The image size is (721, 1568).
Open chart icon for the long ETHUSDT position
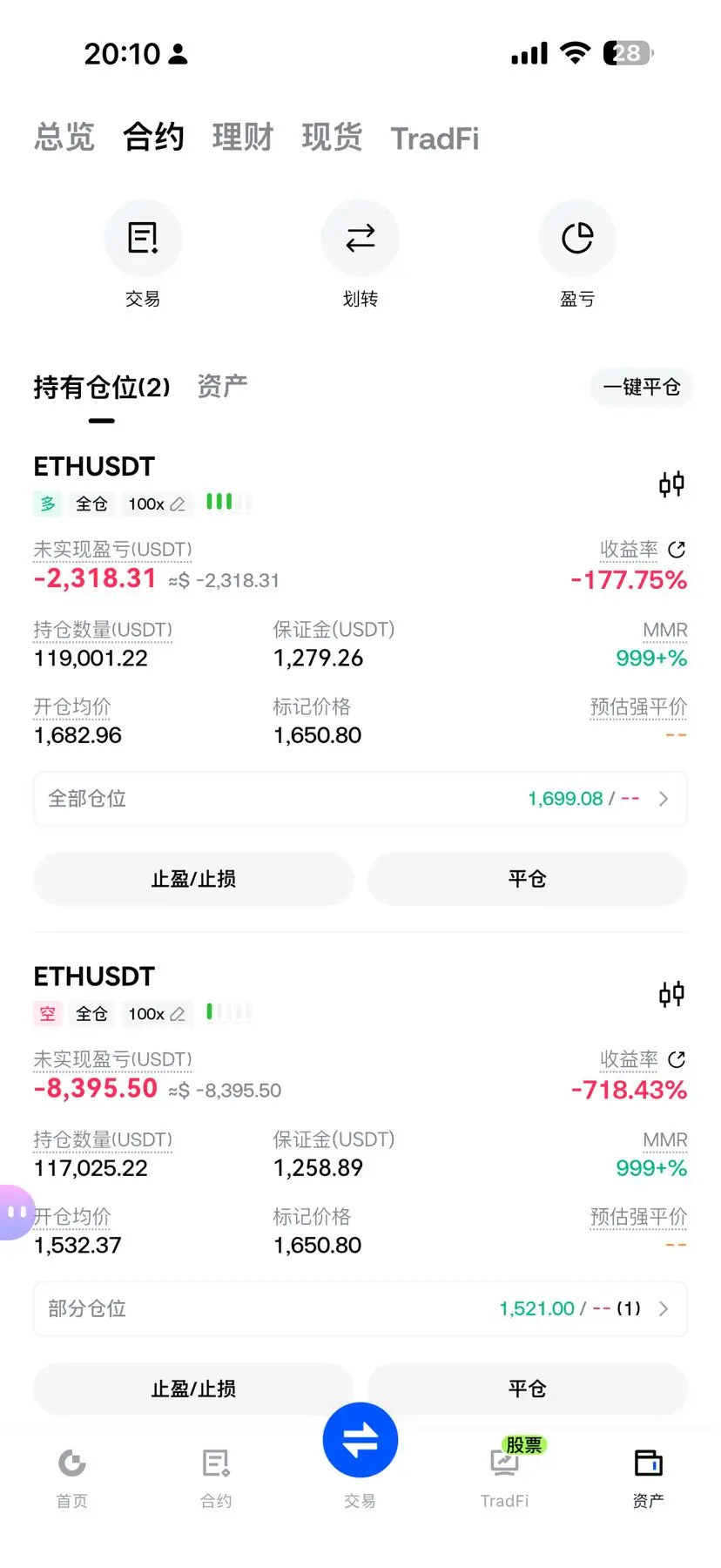[671, 483]
